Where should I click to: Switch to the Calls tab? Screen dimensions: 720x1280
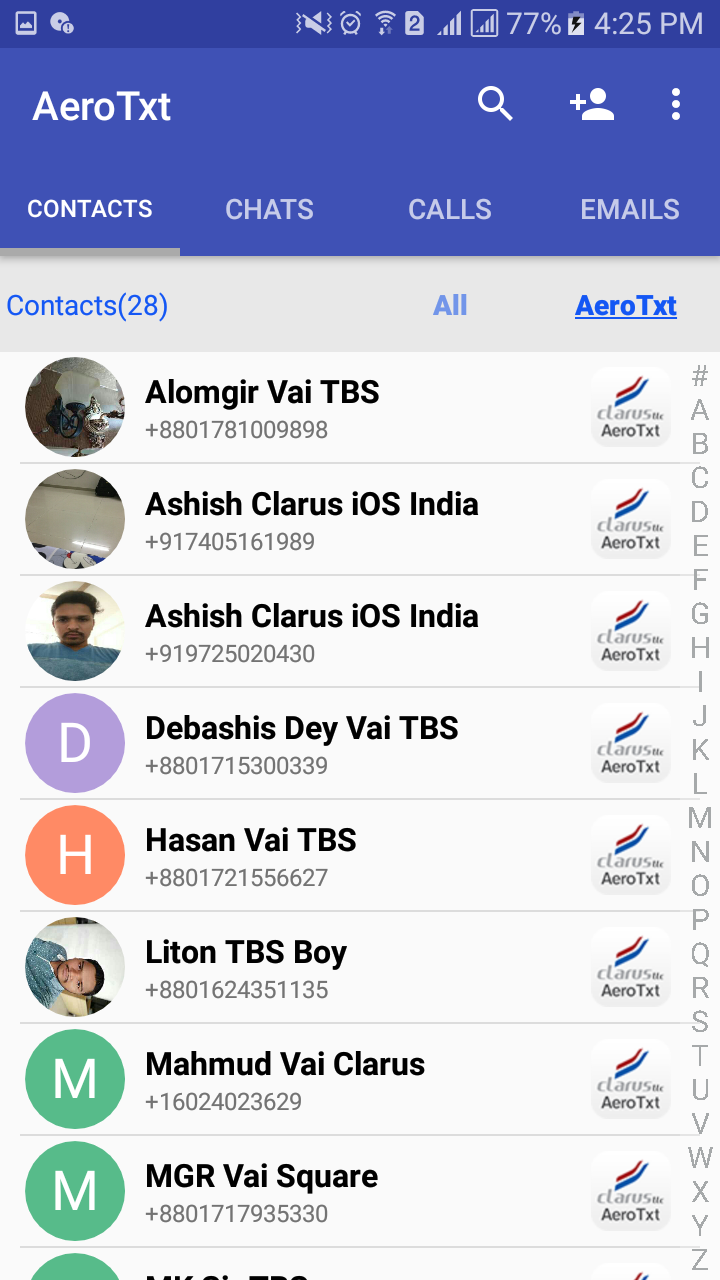[450, 209]
